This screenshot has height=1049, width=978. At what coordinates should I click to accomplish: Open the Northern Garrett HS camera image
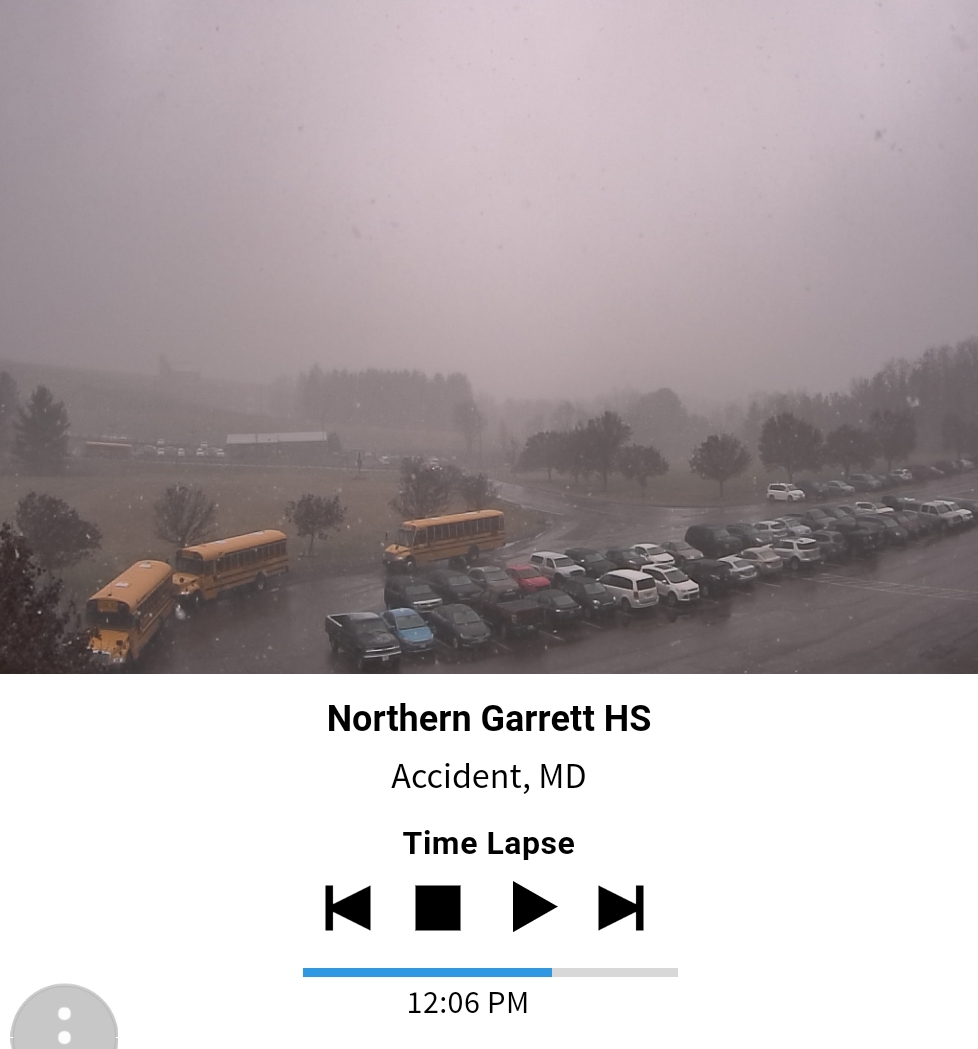point(489,336)
